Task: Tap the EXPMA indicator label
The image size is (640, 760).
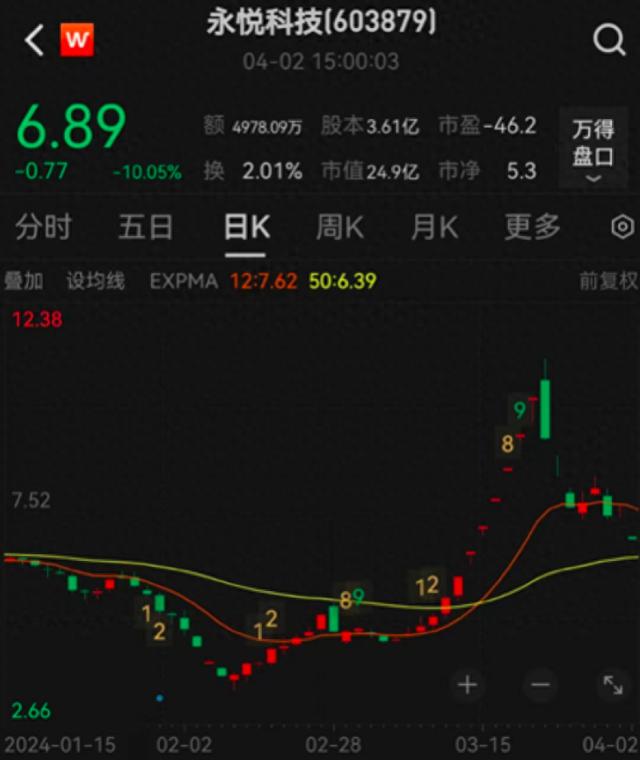Action: pos(183,281)
